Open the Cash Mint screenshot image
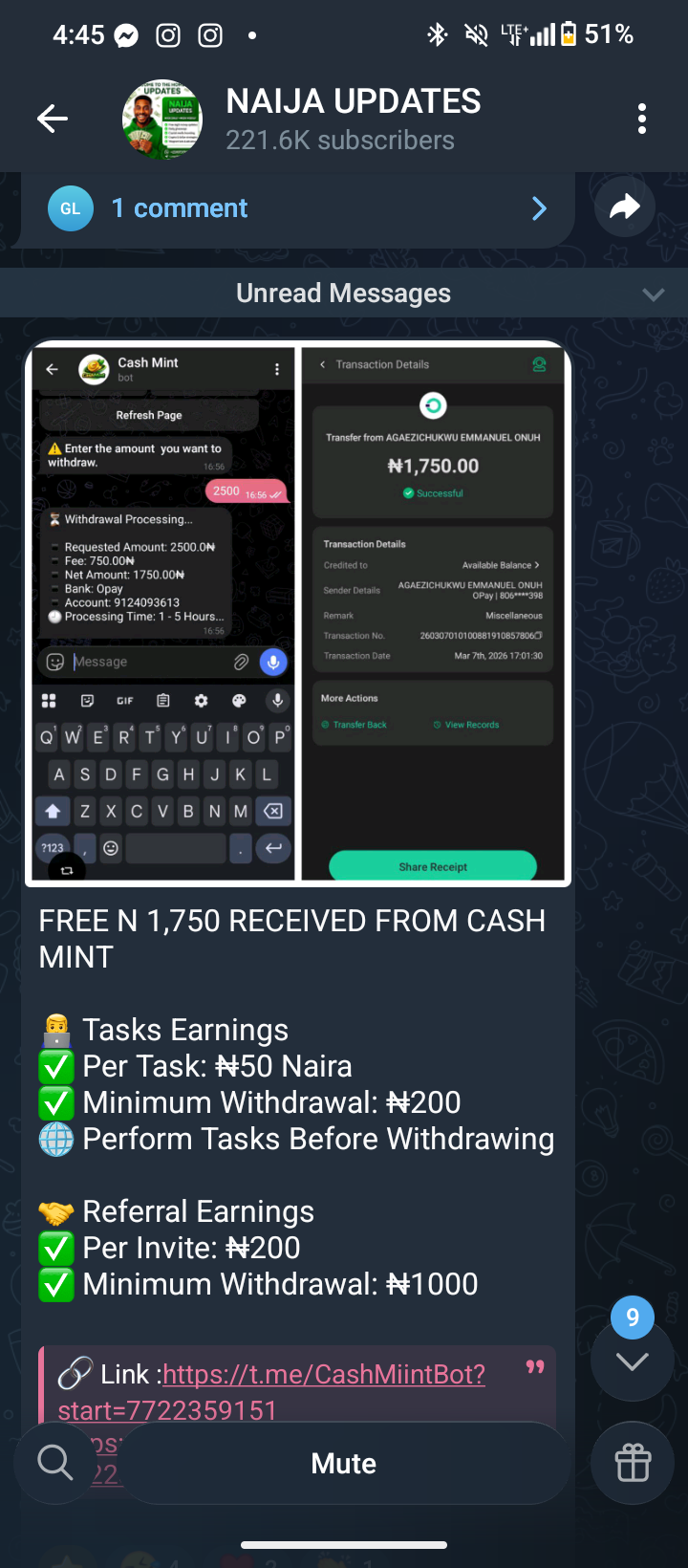 point(163,612)
